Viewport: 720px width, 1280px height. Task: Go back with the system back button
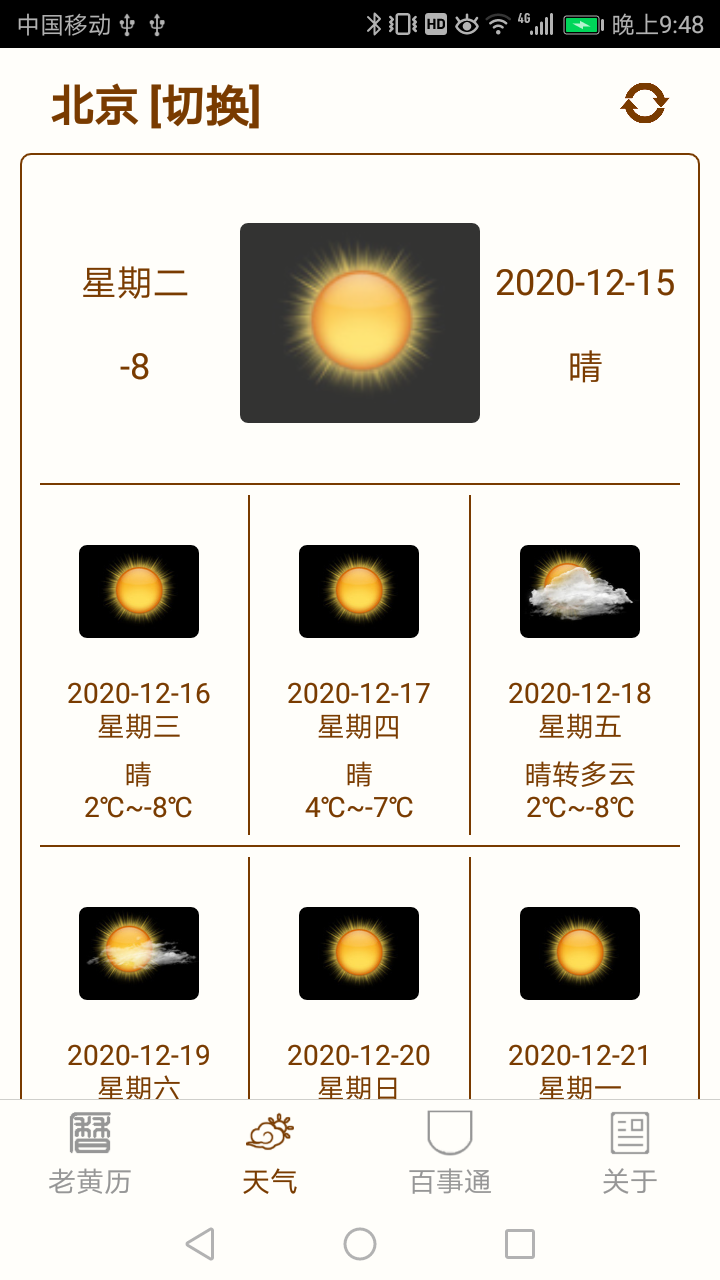pos(200,1244)
